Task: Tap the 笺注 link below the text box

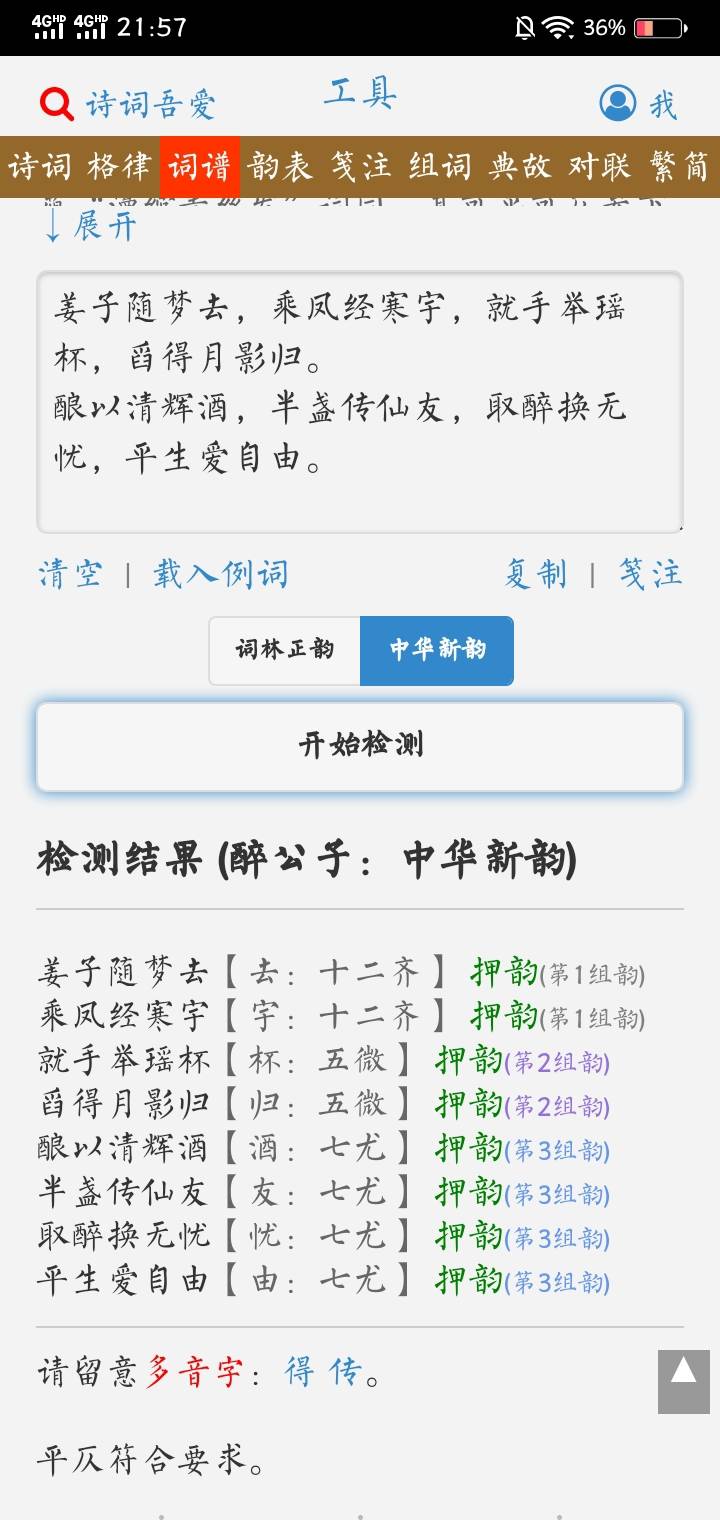Action: click(650, 574)
